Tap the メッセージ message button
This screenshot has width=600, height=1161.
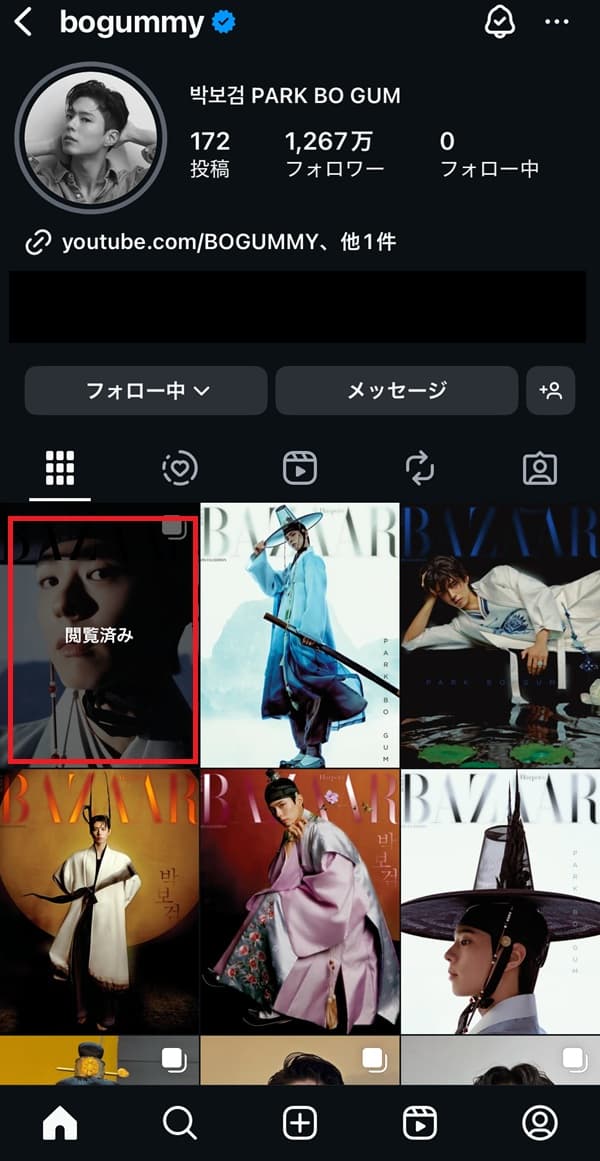click(x=396, y=390)
